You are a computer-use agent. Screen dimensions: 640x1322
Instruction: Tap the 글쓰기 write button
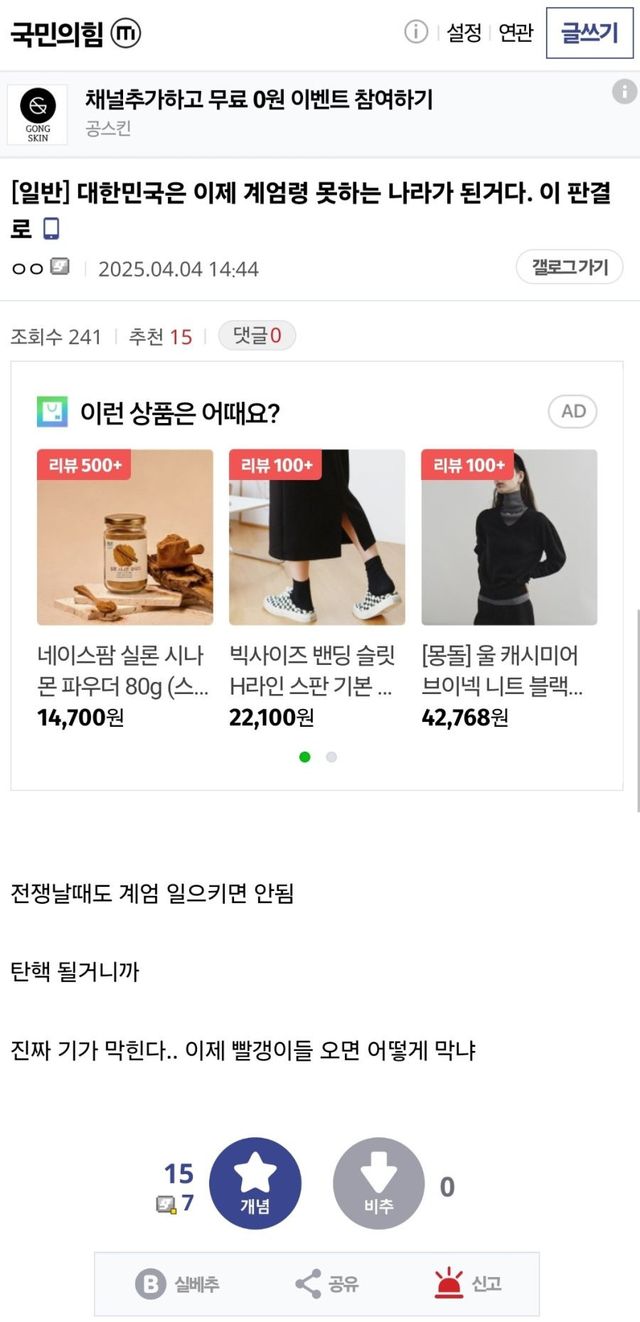(589, 33)
